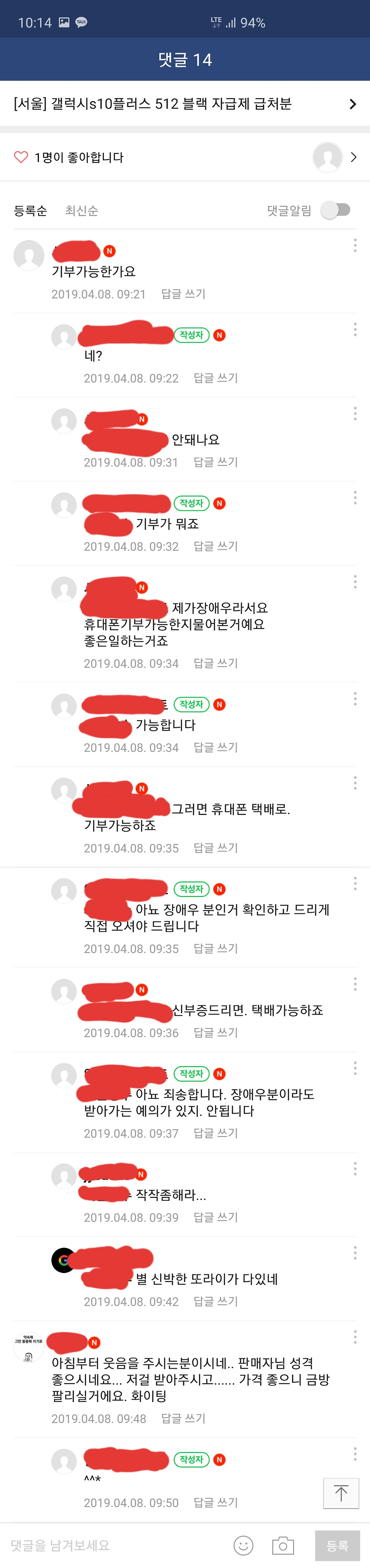Reply to the 09:50 ^^* comment

tap(215, 1502)
